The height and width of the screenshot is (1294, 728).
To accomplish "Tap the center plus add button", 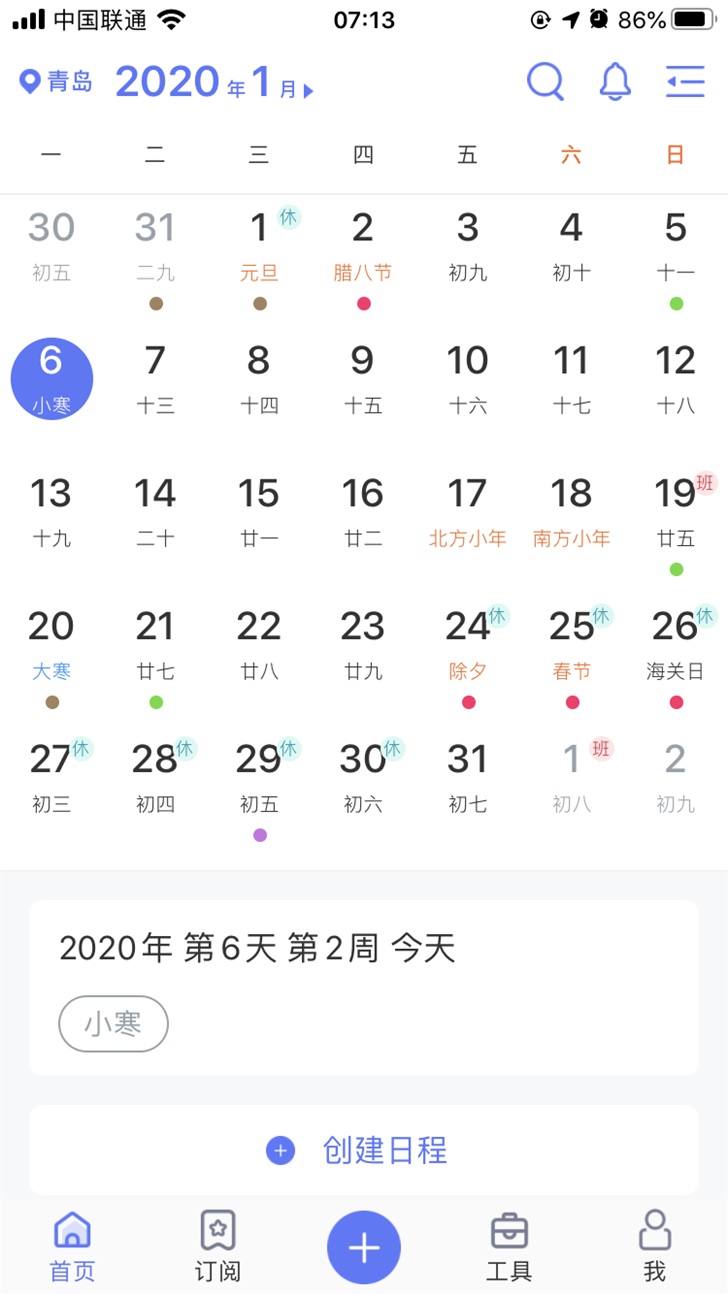I will click(x=363, y=1247).
